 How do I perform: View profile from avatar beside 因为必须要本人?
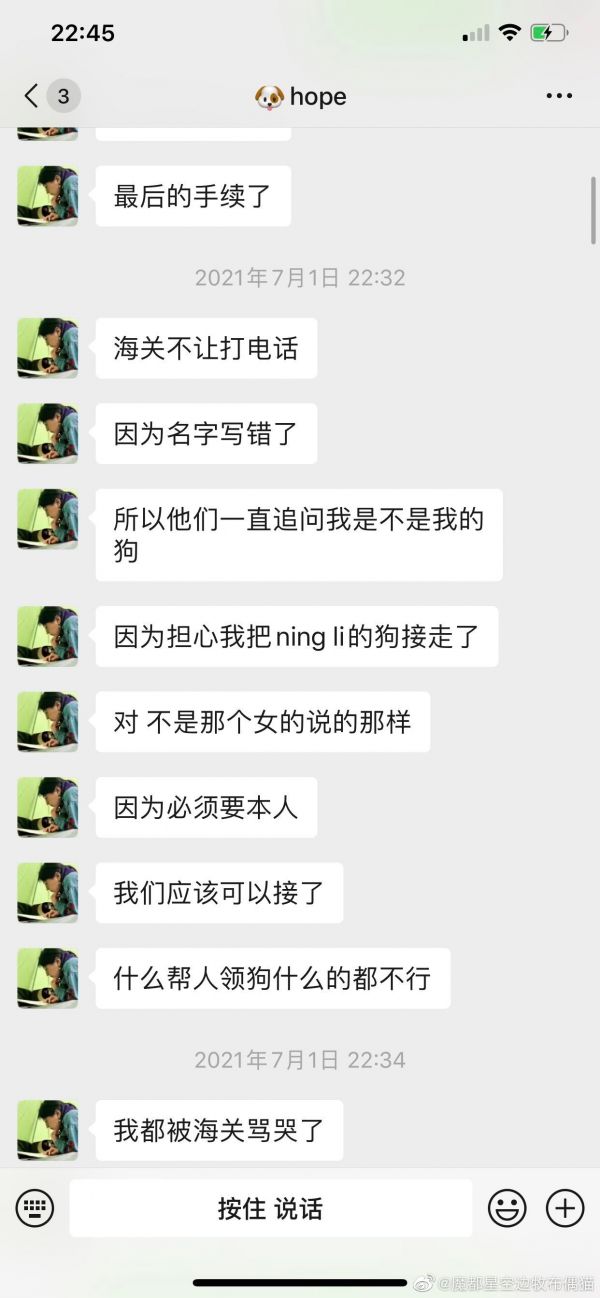coord(47,807)
